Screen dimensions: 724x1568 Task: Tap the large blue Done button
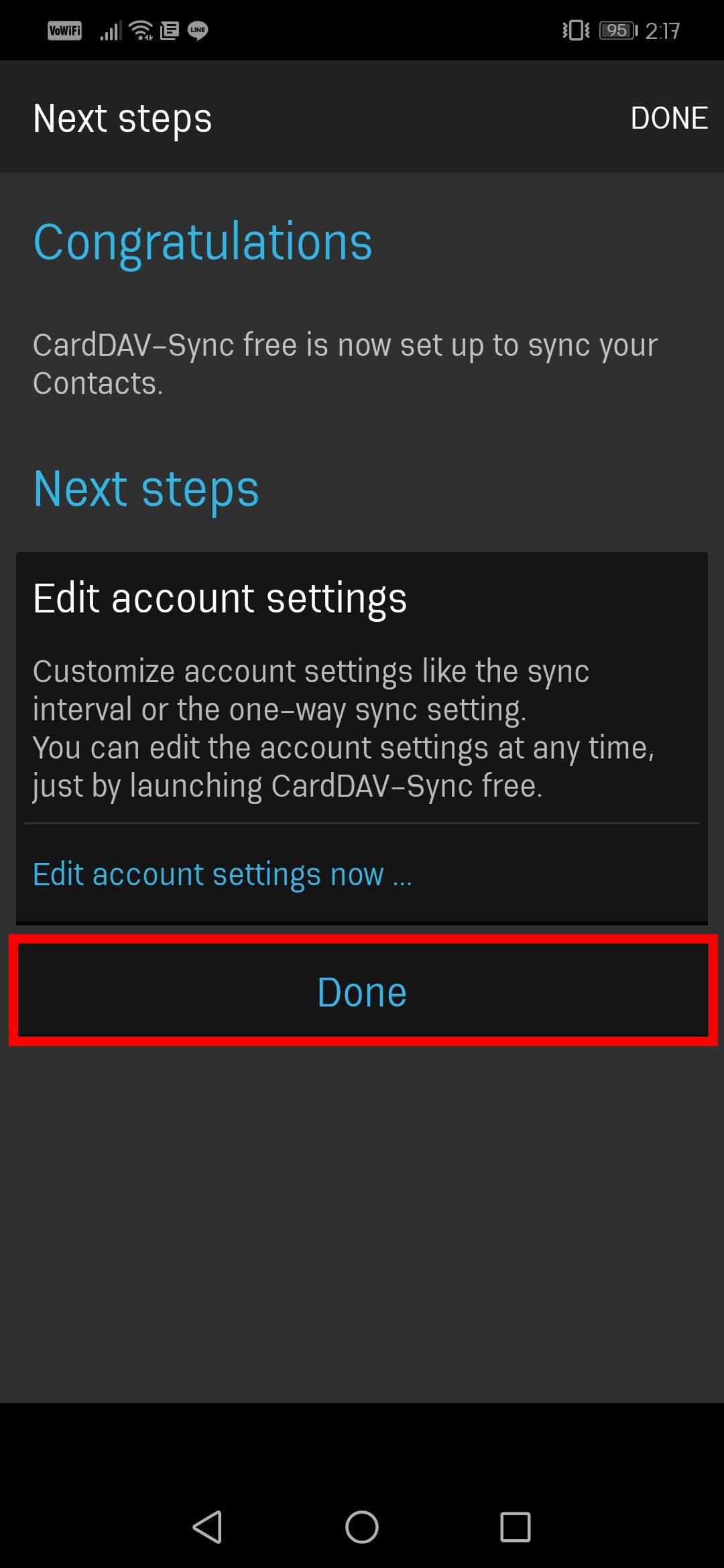pos(362,990)
